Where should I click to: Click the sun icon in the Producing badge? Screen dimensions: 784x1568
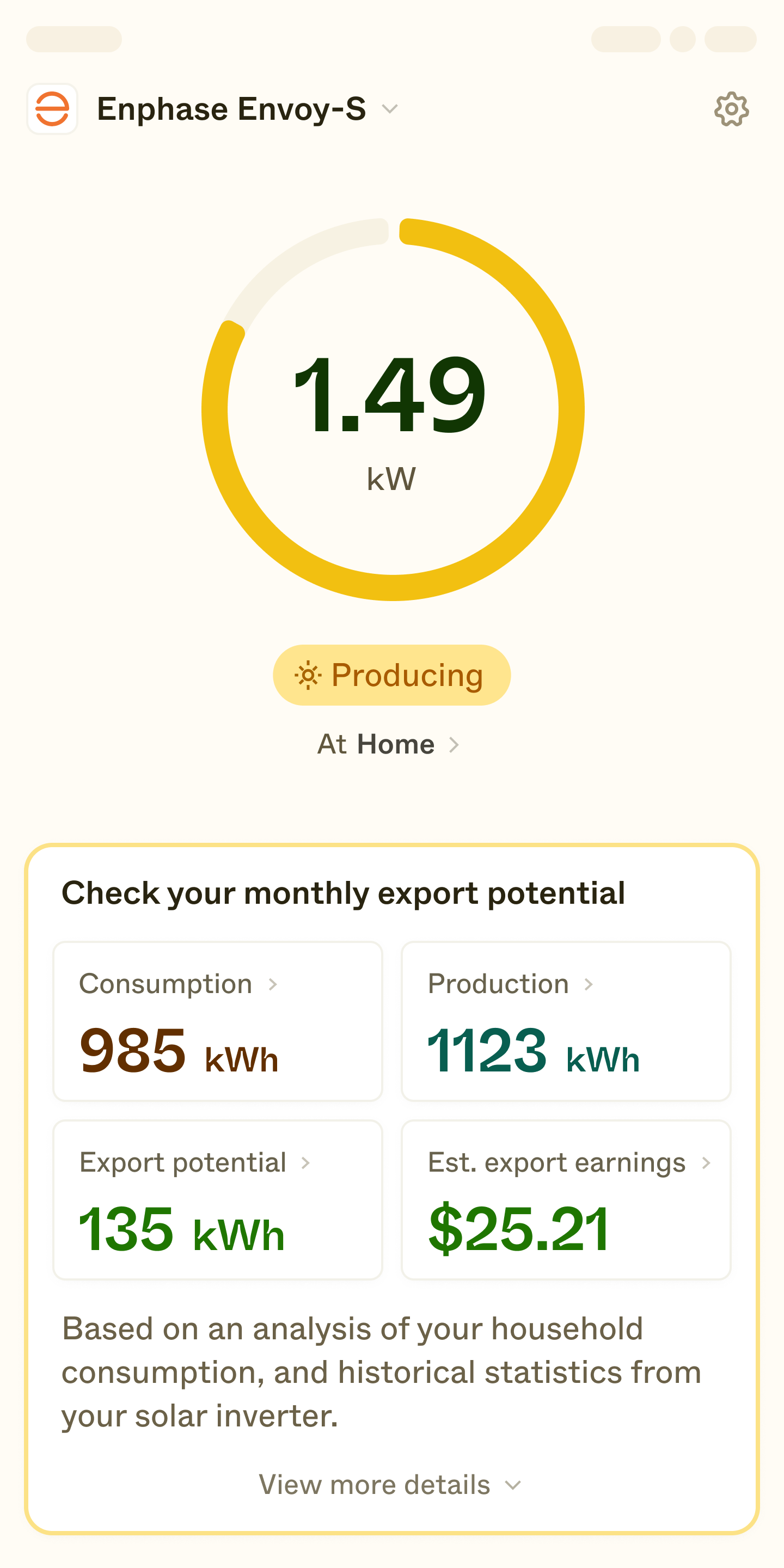tap(310, 675)
